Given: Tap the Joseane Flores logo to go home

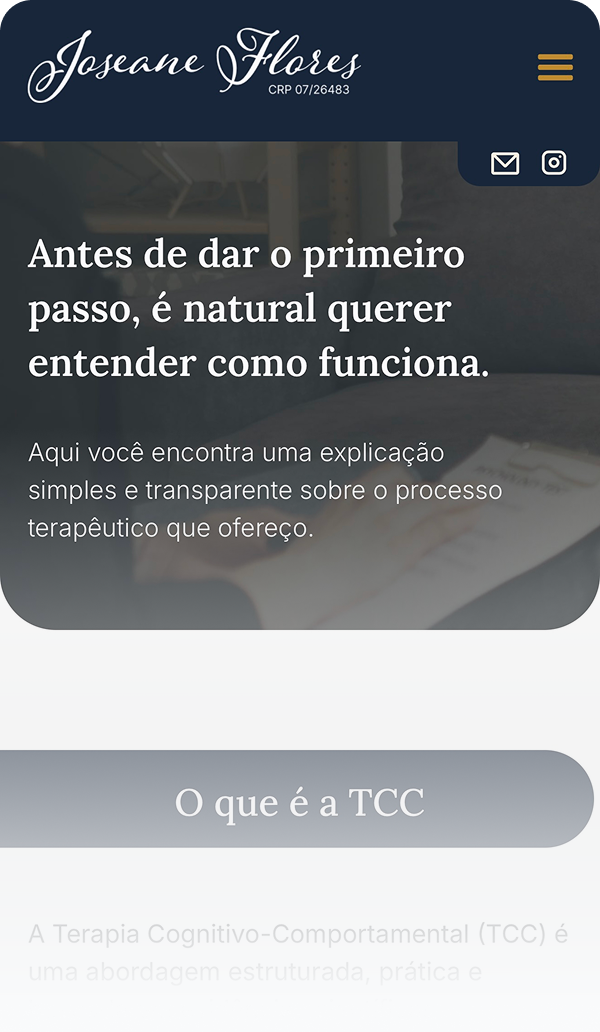Looking at the screenshot, I should [194, 65].
